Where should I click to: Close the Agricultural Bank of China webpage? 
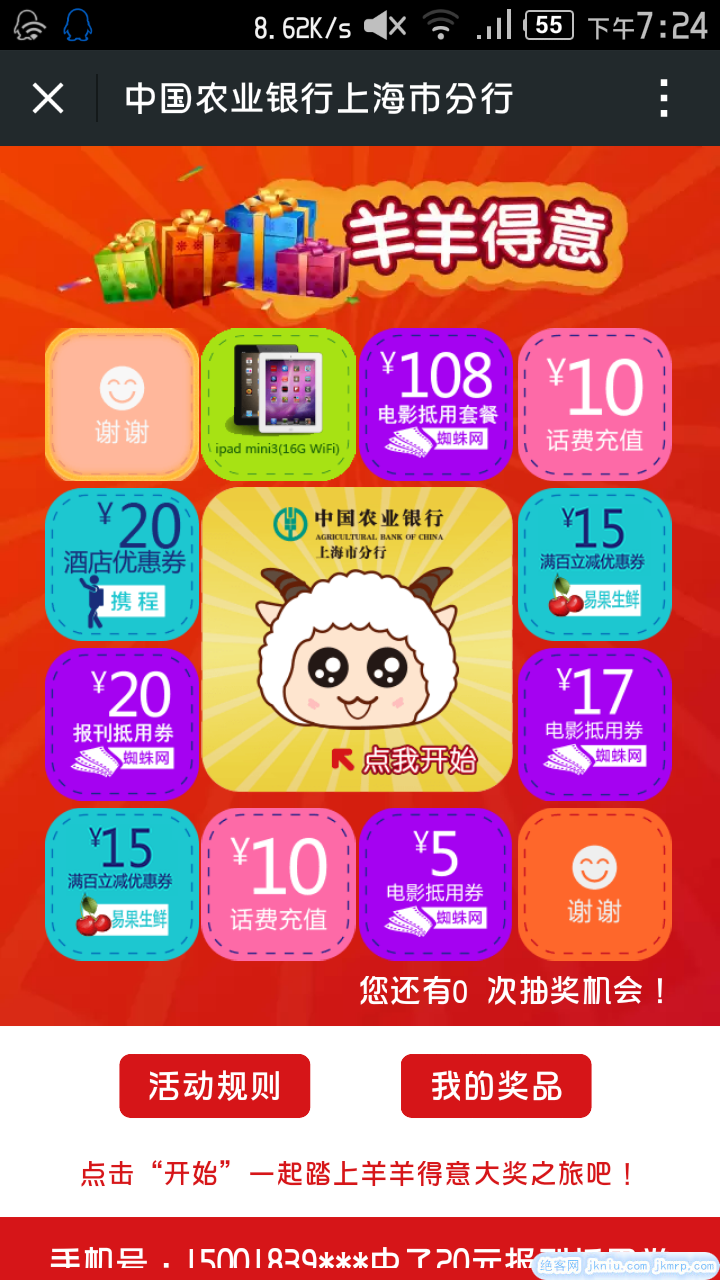[x=47, y=98]
